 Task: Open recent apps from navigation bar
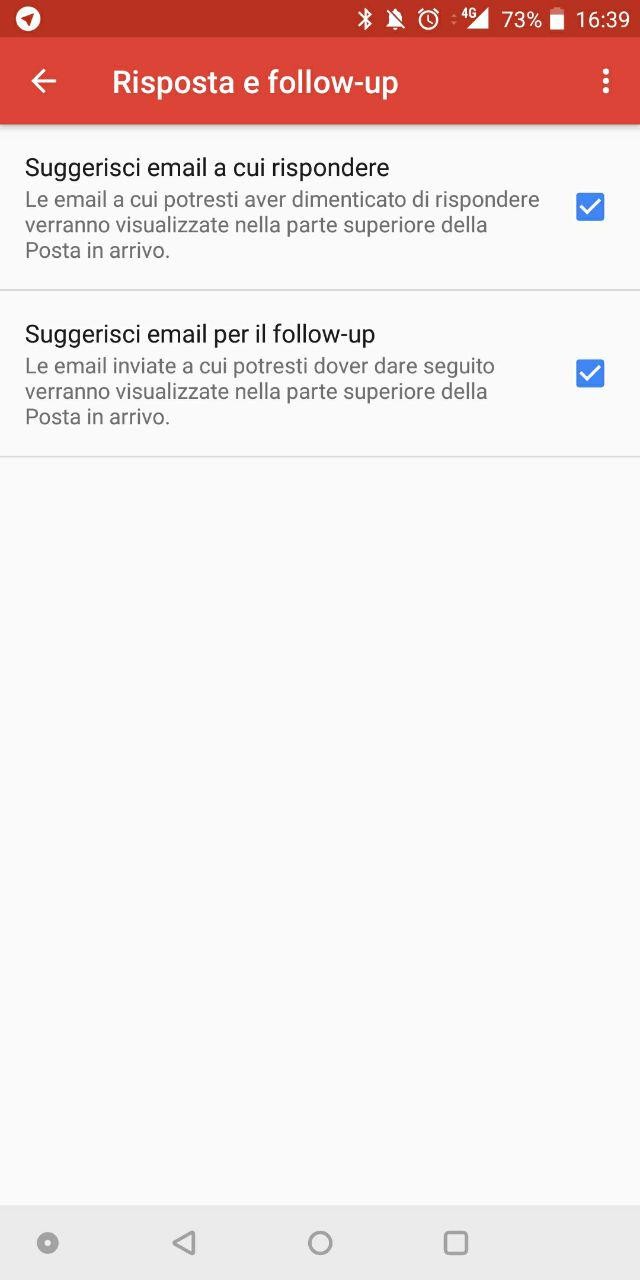coord(456,1243)
